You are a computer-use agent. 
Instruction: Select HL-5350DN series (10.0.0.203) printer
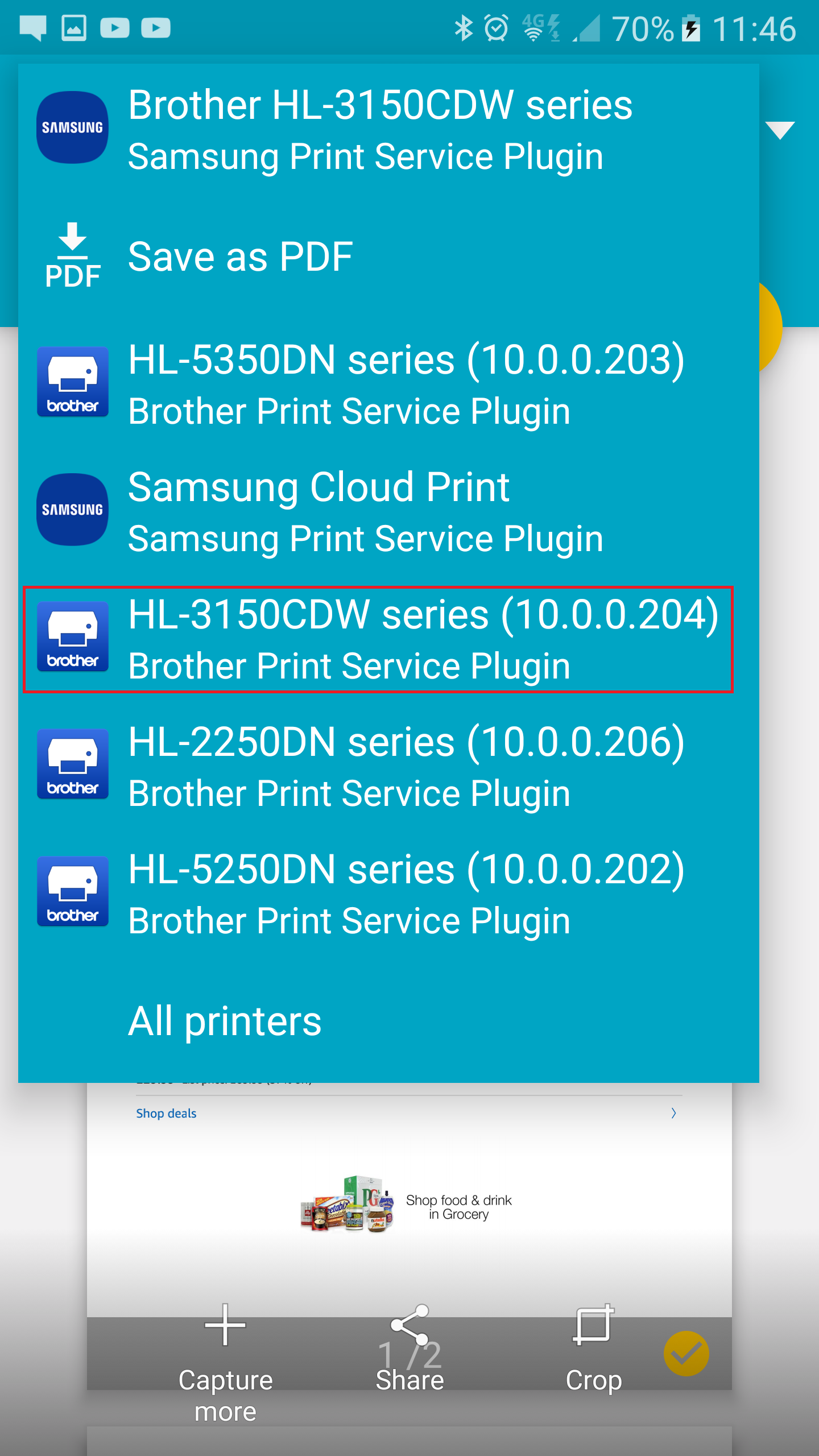pyautogui.click(x=388, y=383)
